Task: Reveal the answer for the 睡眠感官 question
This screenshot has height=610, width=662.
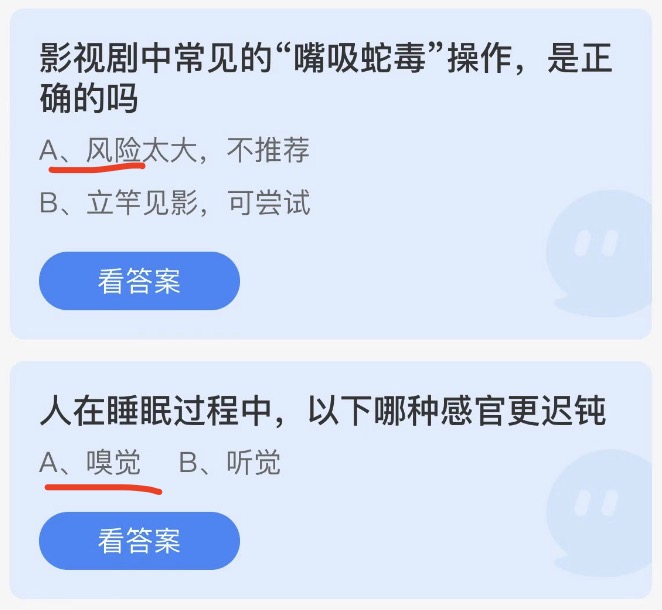Action: [x=139, y=541]
